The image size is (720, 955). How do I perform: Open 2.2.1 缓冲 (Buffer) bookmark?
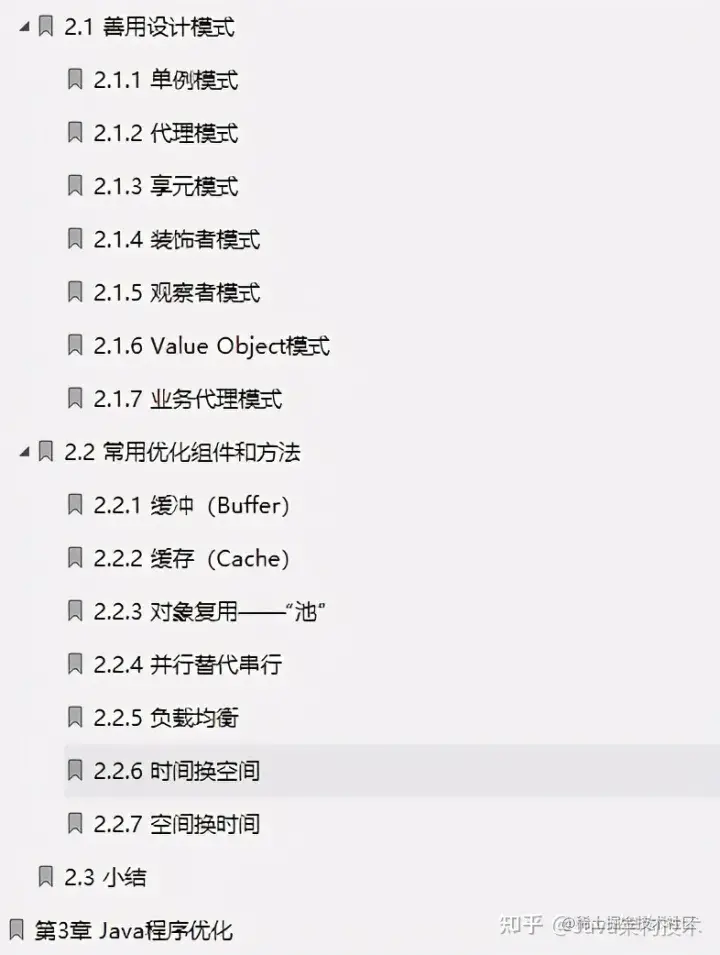[x=191, y=505]
